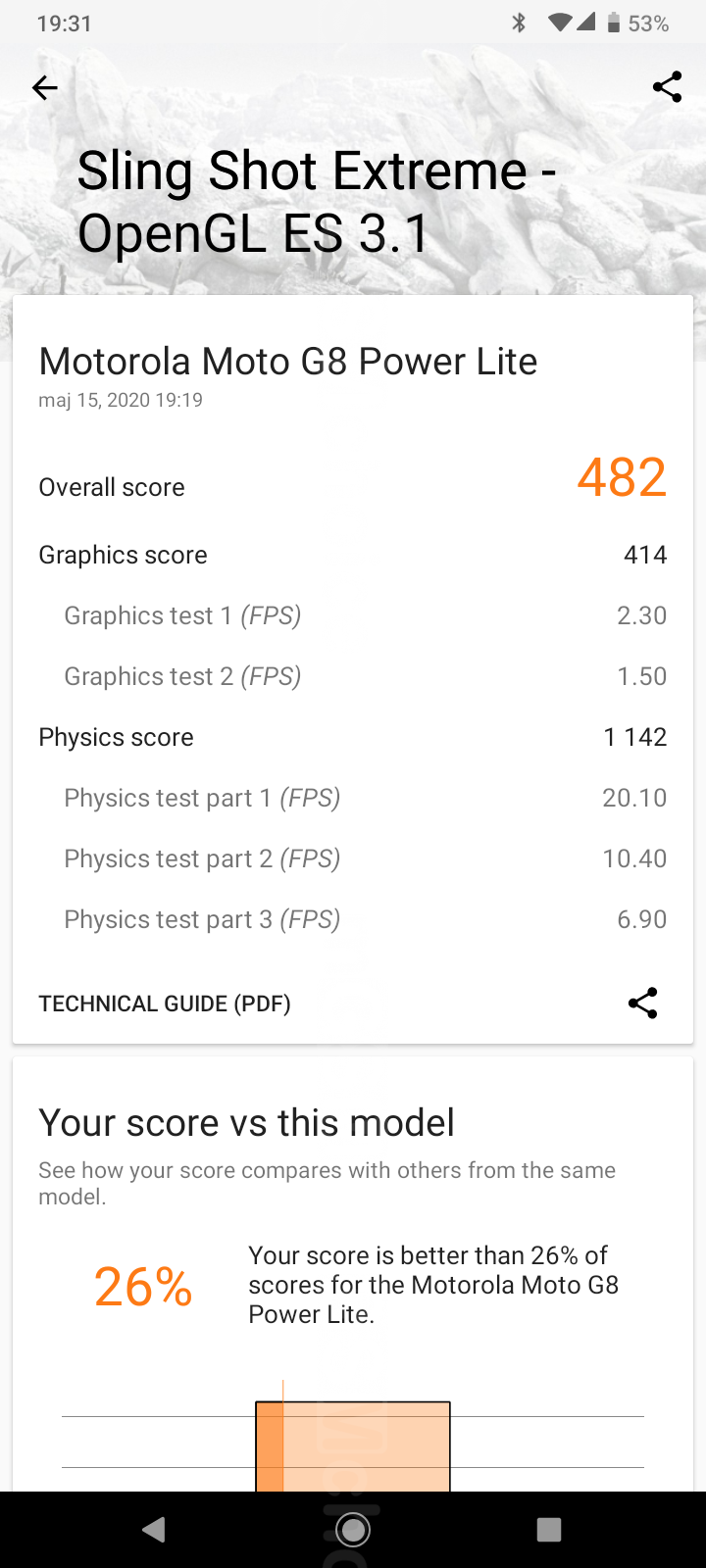
Task: Tap the system back button
Action: [154, 1530]
